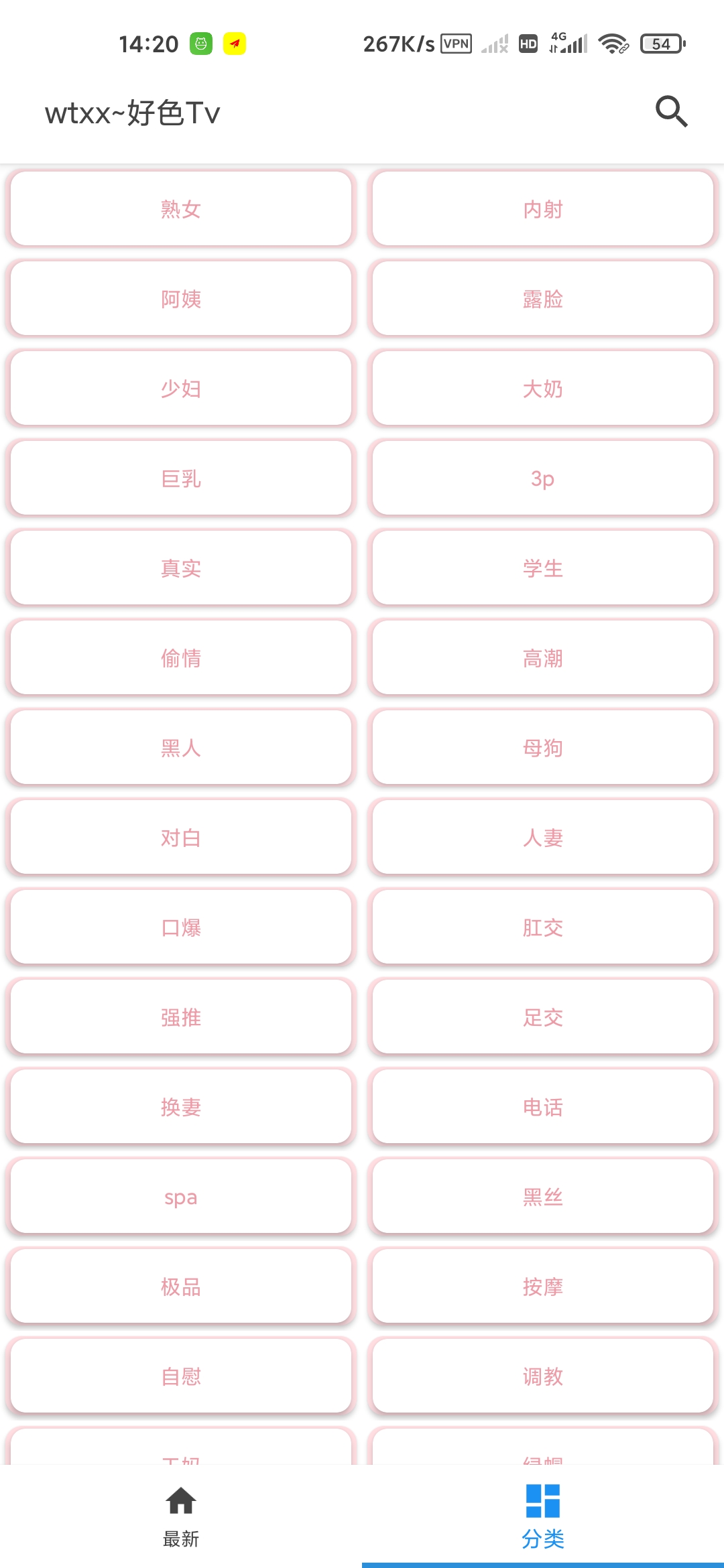Open the 阿姨 category
Image resolution: width=724 pixels, height=1568 pixels.
tap(181, 299)
